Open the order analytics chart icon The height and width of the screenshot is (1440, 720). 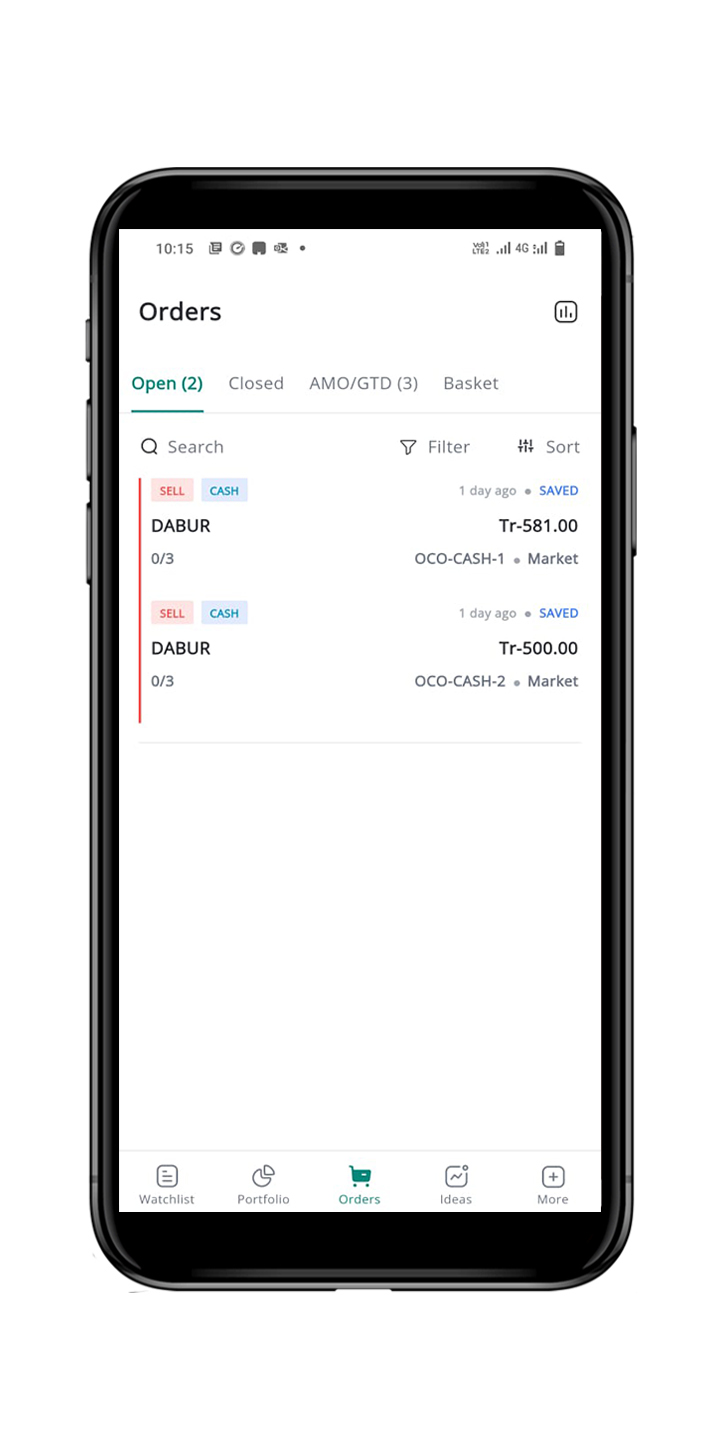point(566,312)
